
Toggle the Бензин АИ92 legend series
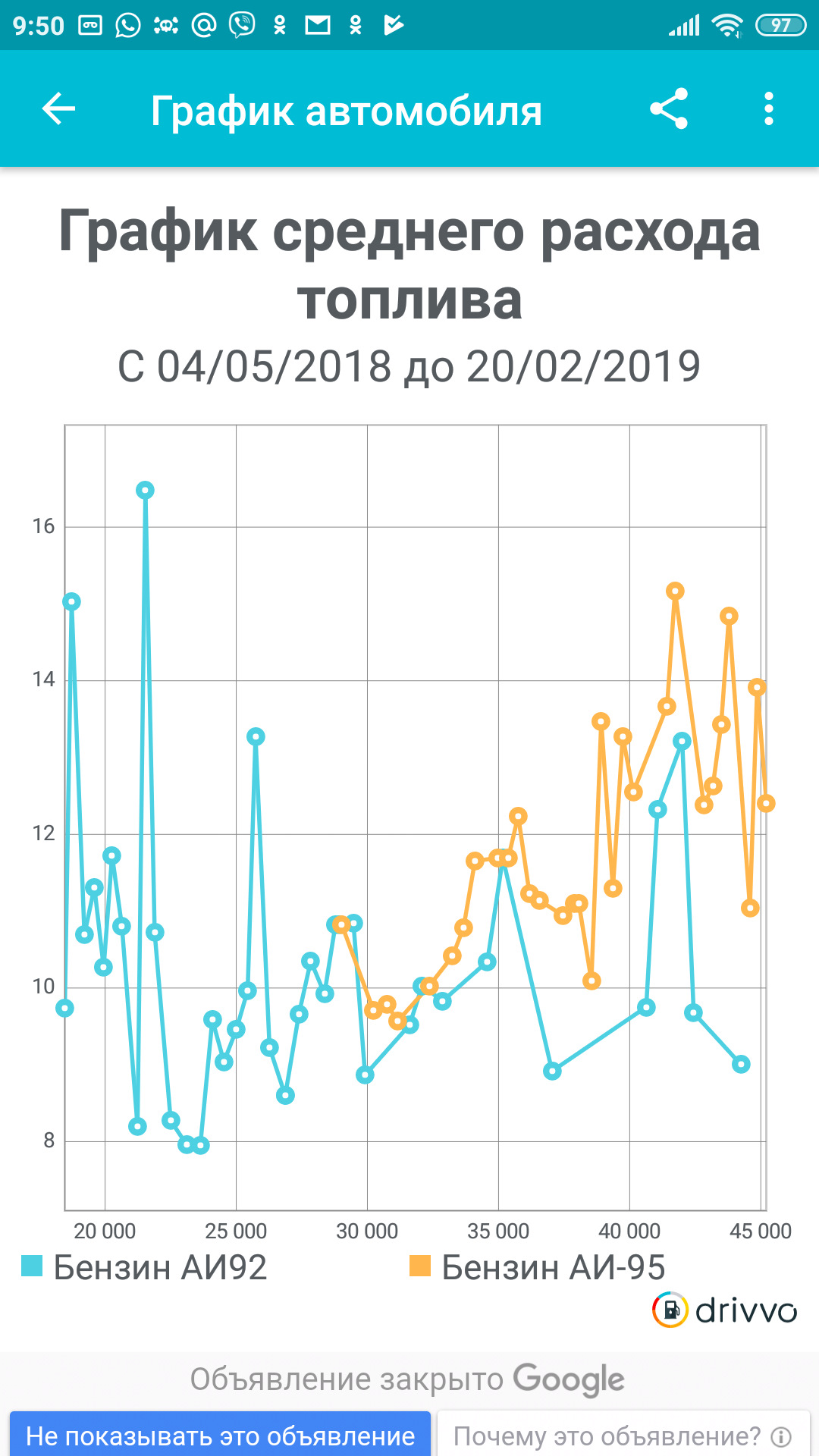click(145, 1267)
